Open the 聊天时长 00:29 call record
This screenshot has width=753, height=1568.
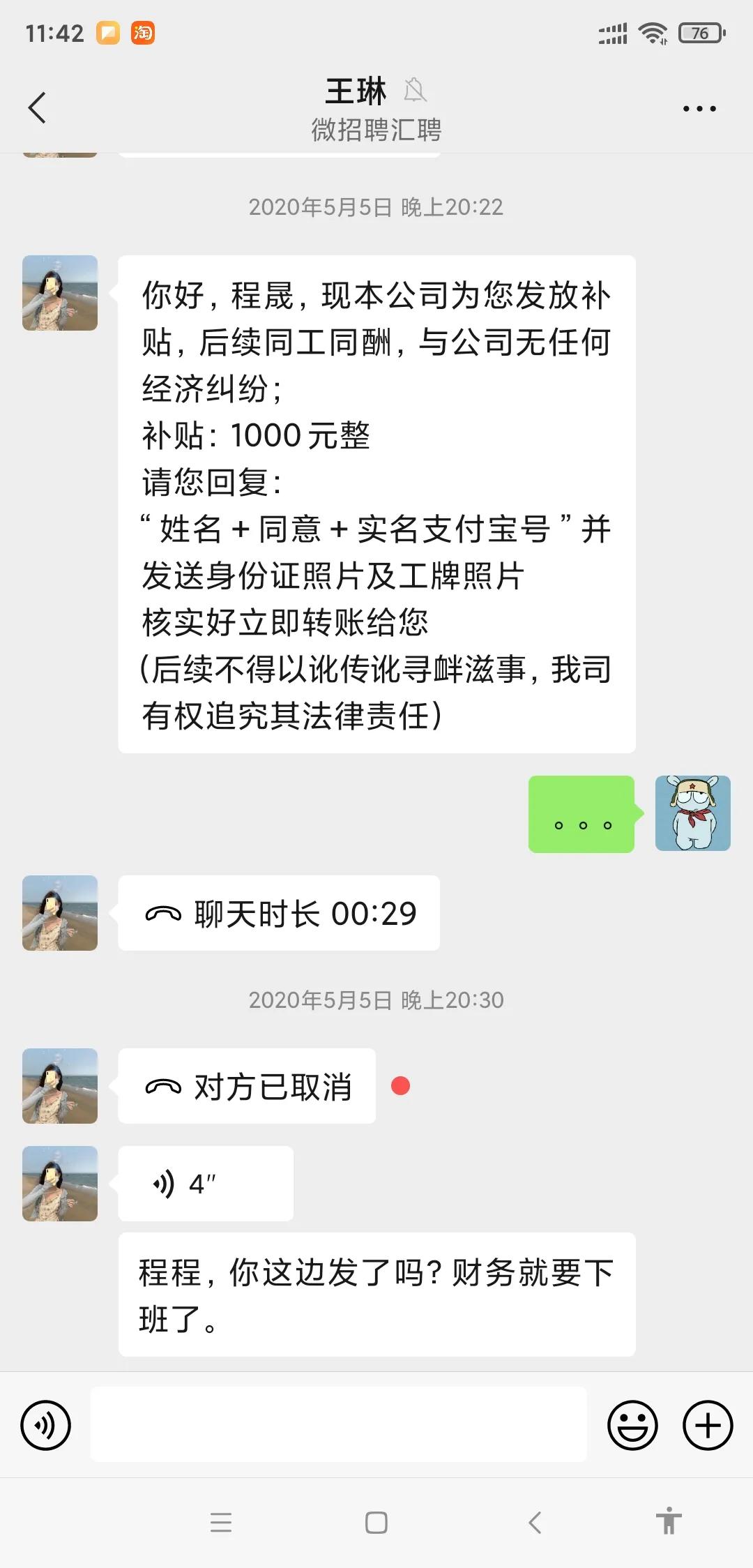tap(279, 914)
